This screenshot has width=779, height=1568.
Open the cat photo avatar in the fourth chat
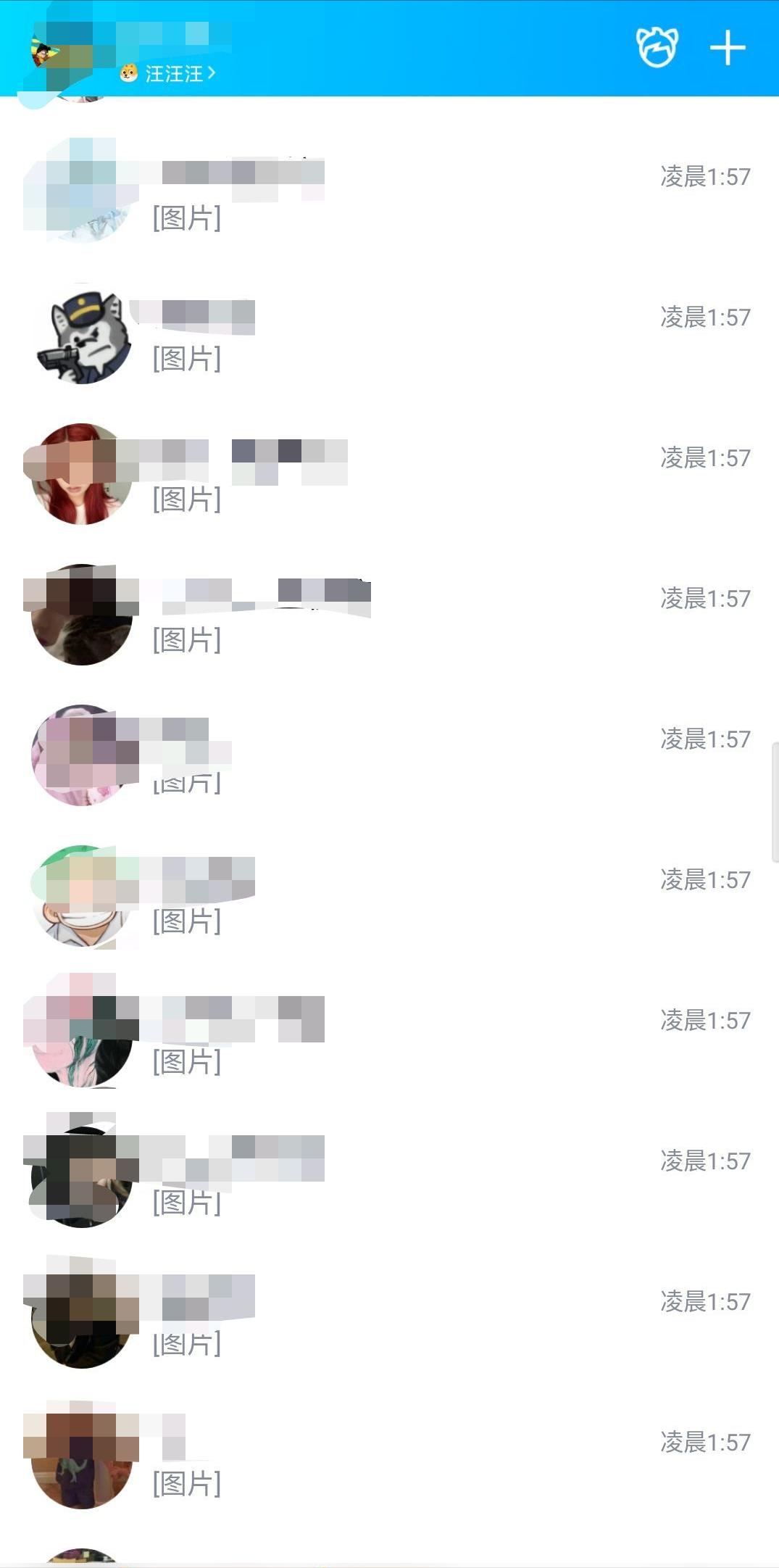click(x=81, y=613)
